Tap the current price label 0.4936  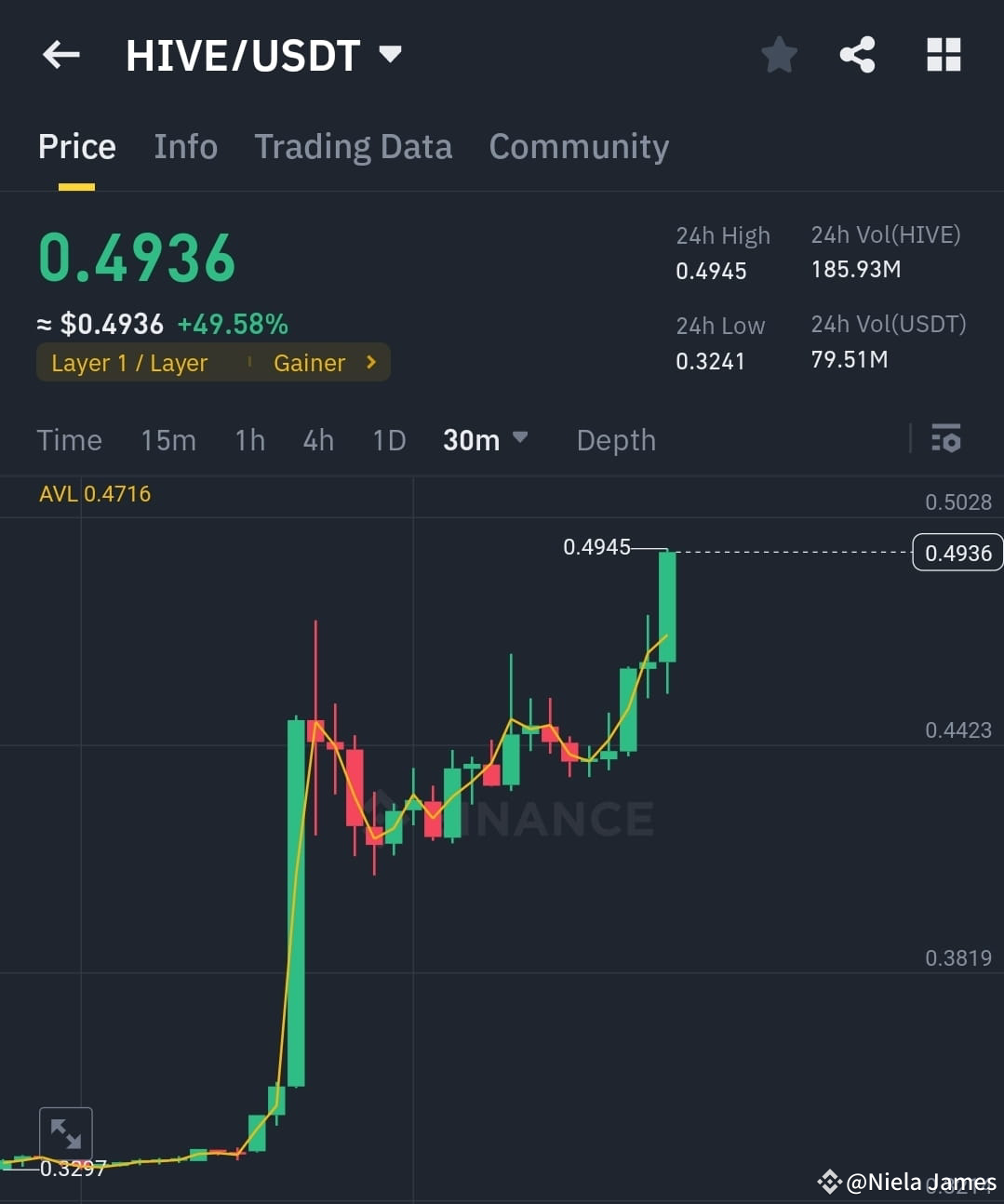pyautogui.click(x=136, y=256)
